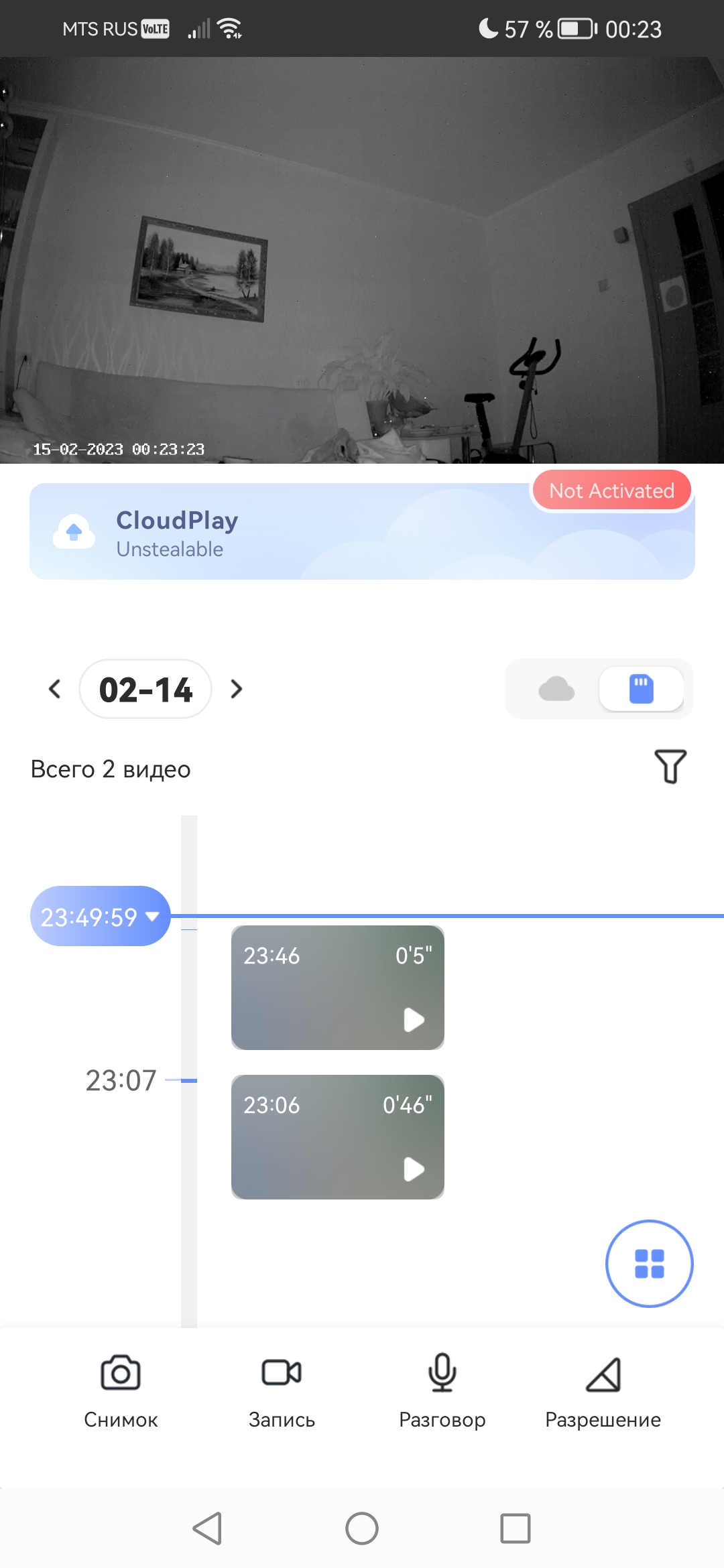The width and height of the screenshot is (724, 1568).
Task: Go to the previous day's recordings
Action: click(55, 689)
